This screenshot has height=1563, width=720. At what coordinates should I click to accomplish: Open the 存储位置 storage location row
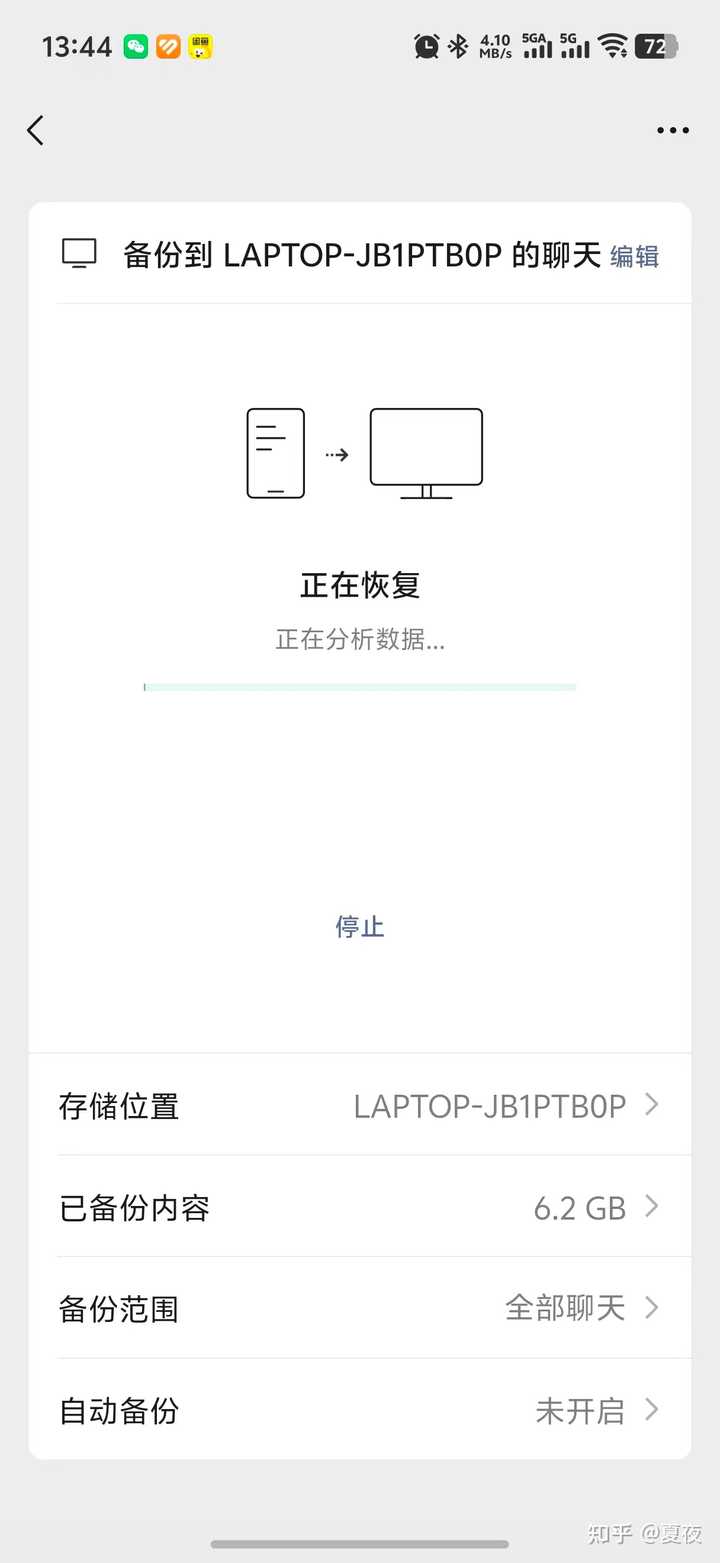coord(360,1106)
